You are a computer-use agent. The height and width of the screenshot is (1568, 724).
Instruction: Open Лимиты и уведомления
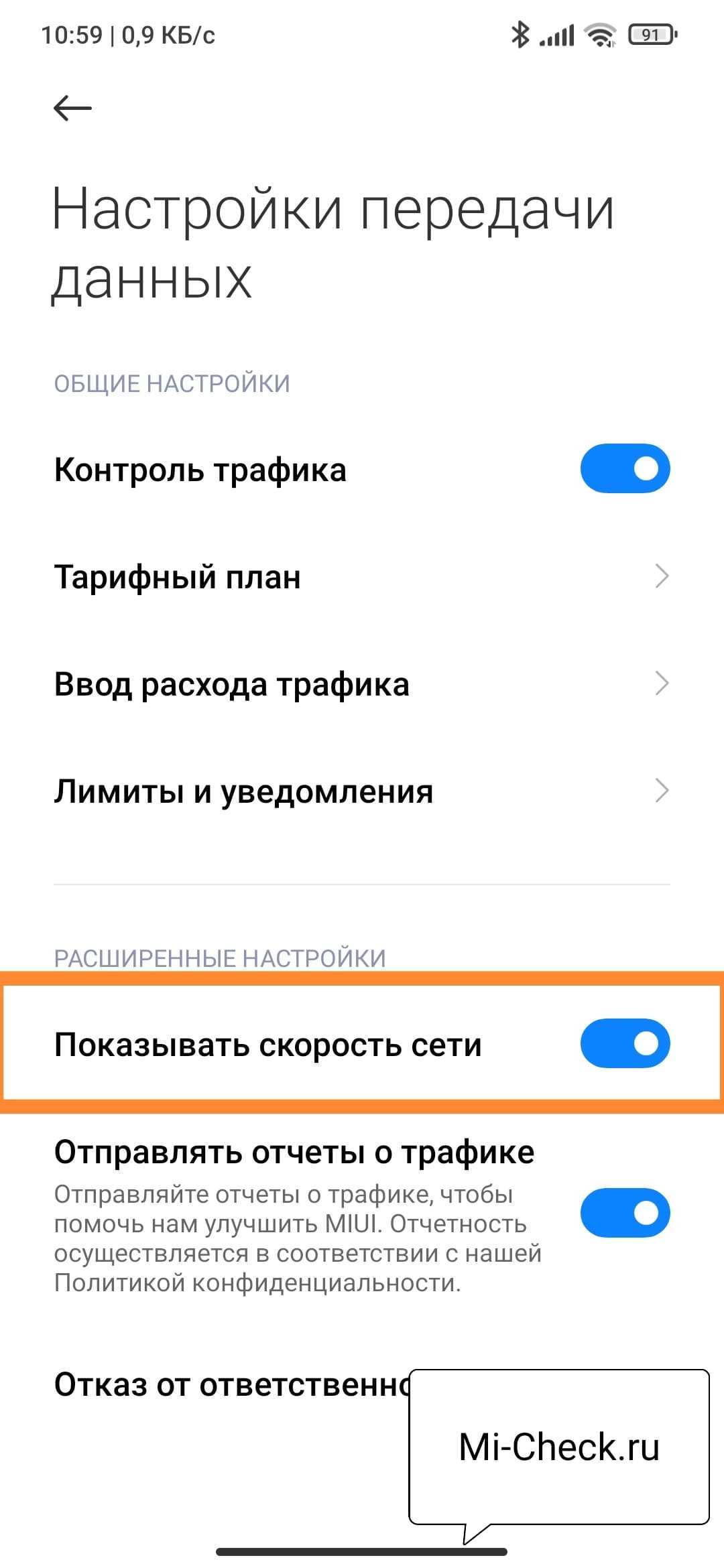pos(362,791)
